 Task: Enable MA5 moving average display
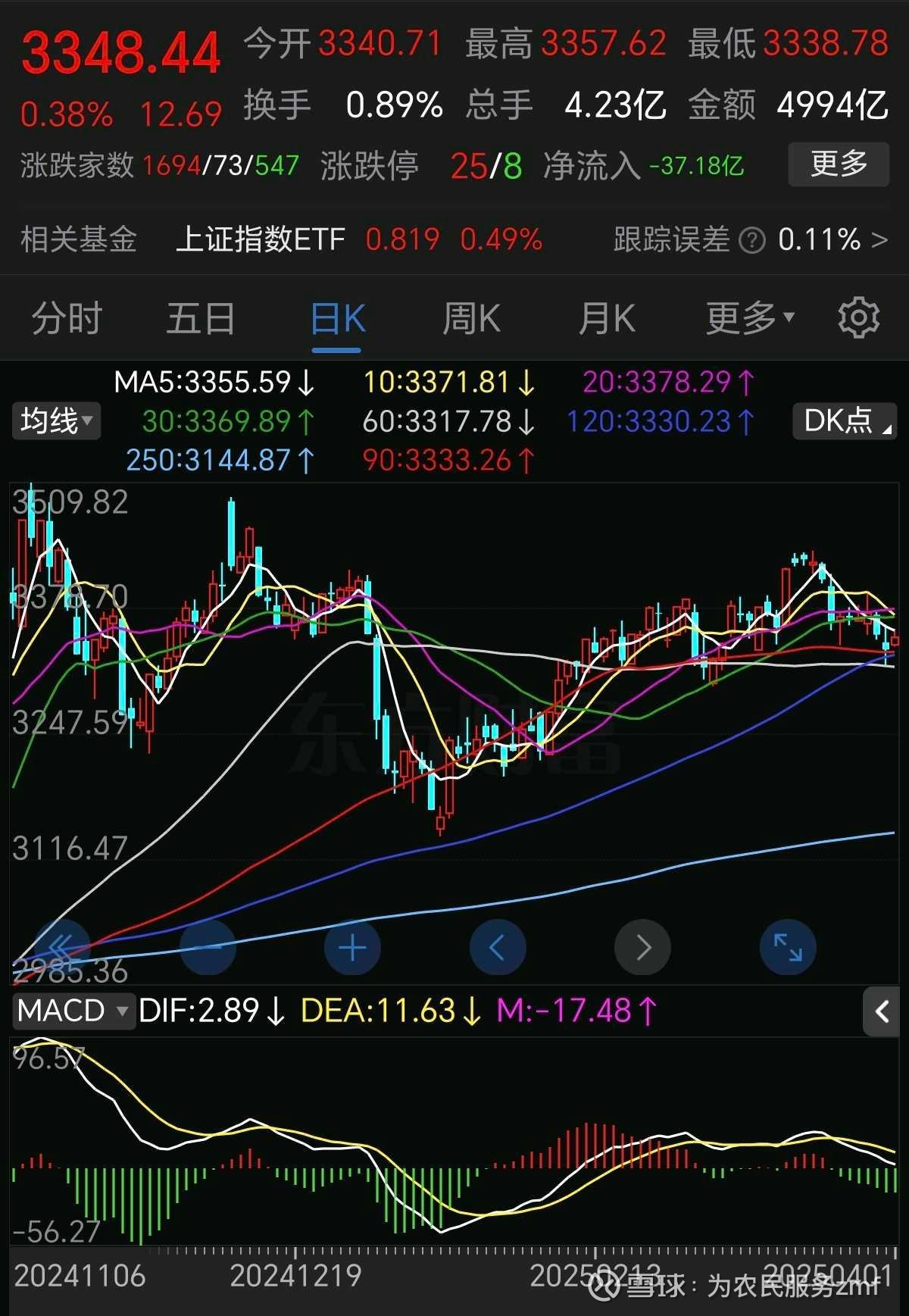tap(205, 383)
